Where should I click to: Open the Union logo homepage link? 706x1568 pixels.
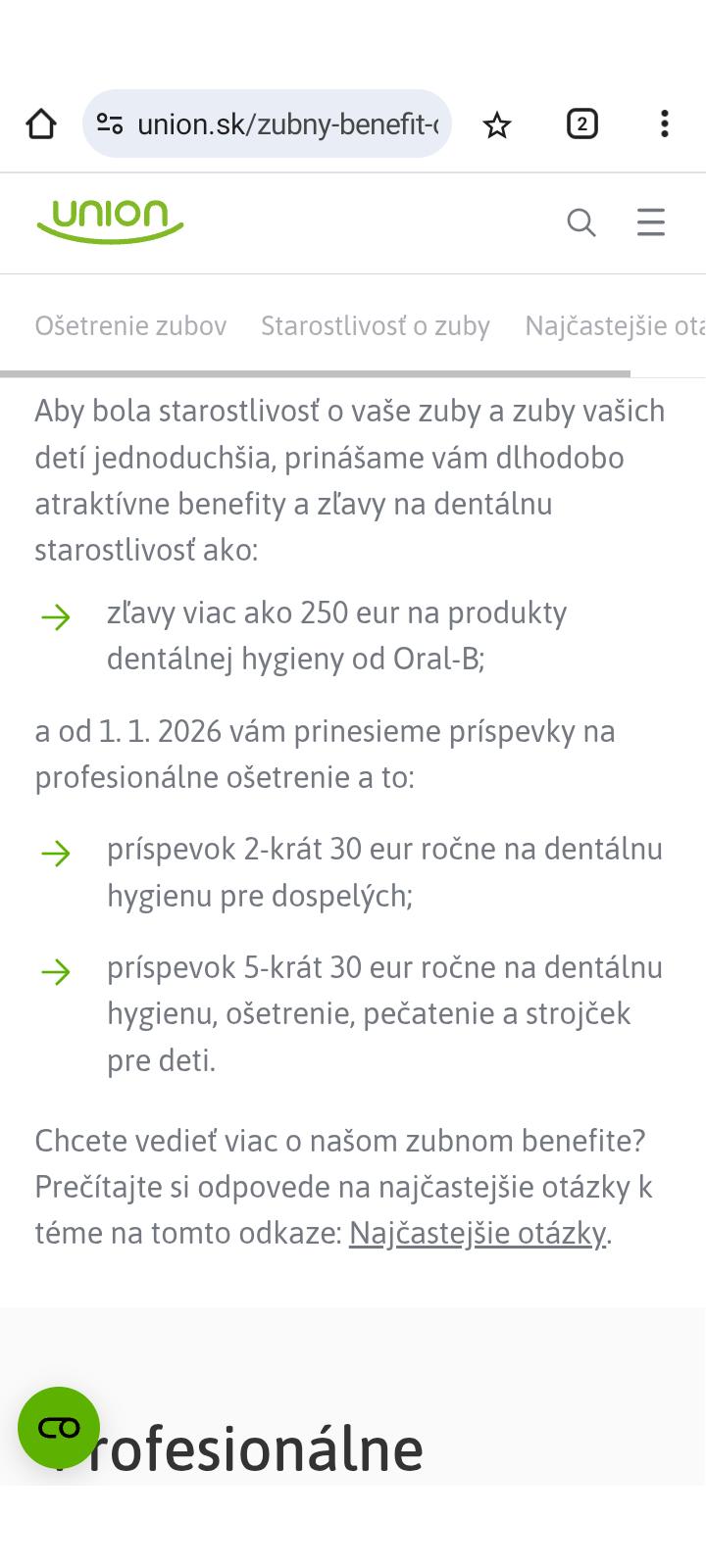[x=110, y=221]
